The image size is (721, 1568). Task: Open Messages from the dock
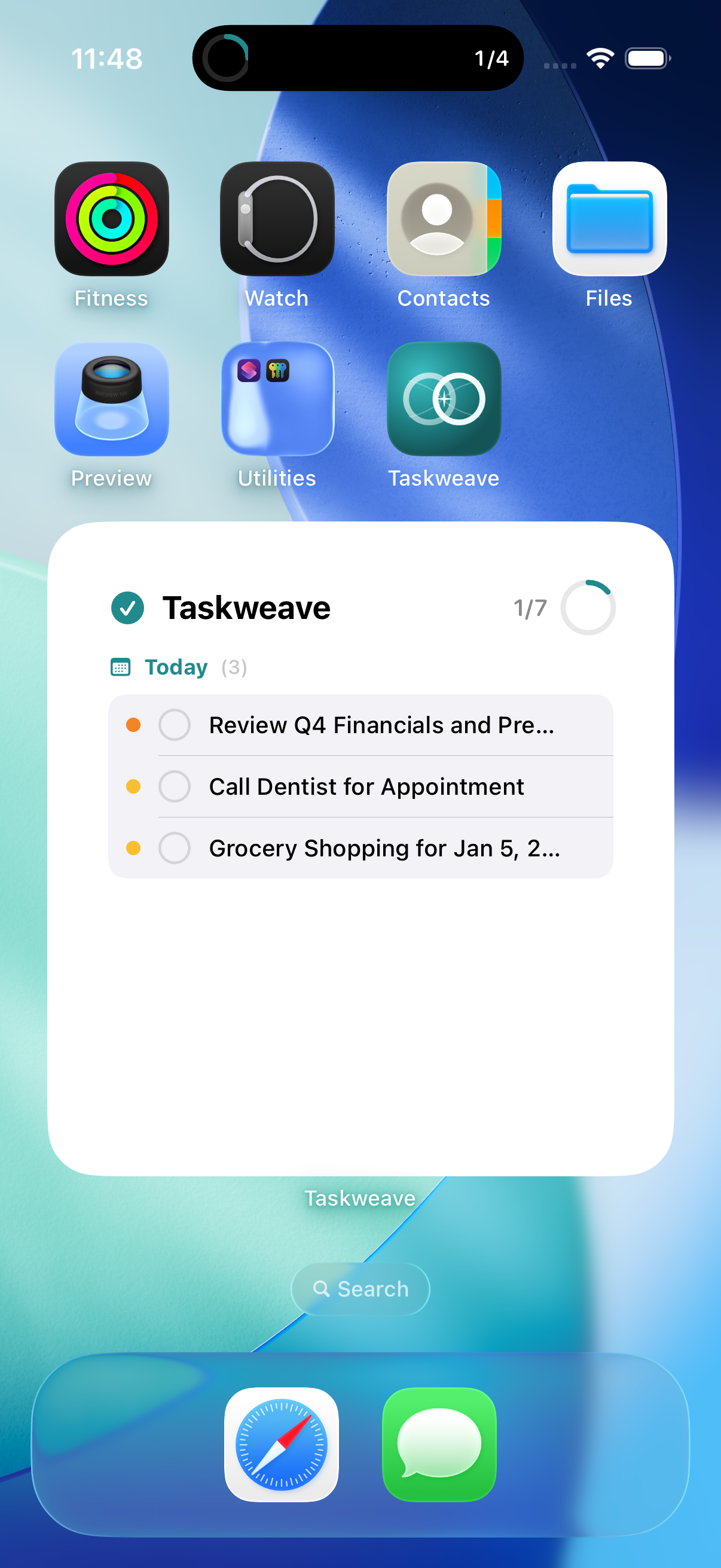coord(439,1444)
